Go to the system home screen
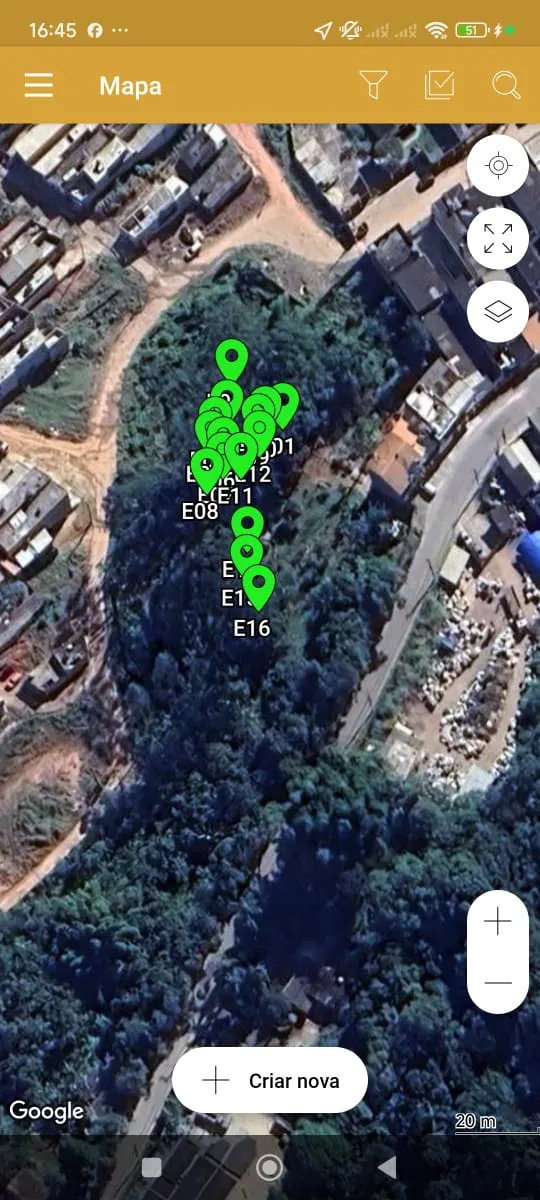The image size is (540, 1200). tap(270, 1167)
